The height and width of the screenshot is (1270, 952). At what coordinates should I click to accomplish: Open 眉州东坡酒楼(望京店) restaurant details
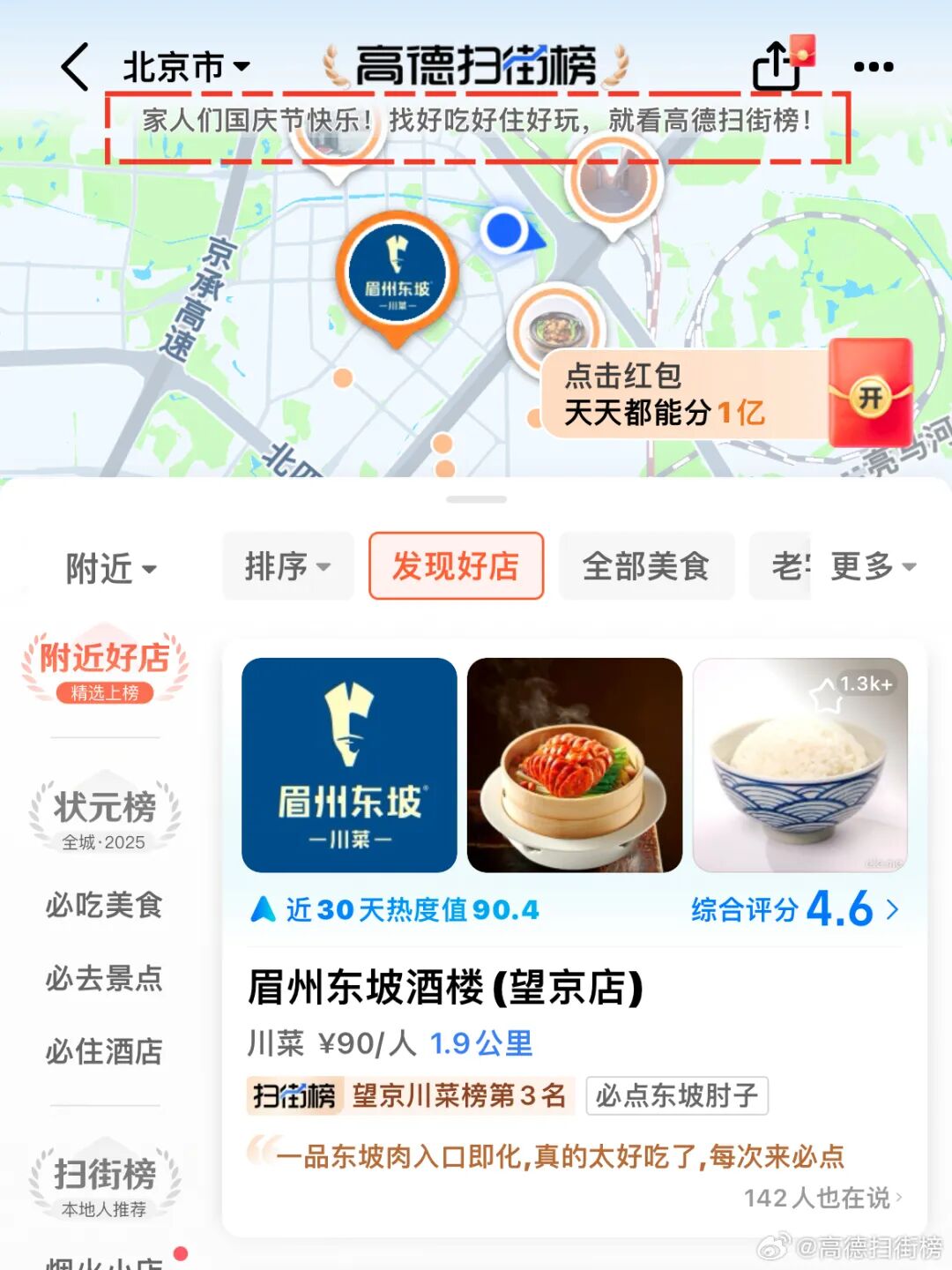click(445, 987)
